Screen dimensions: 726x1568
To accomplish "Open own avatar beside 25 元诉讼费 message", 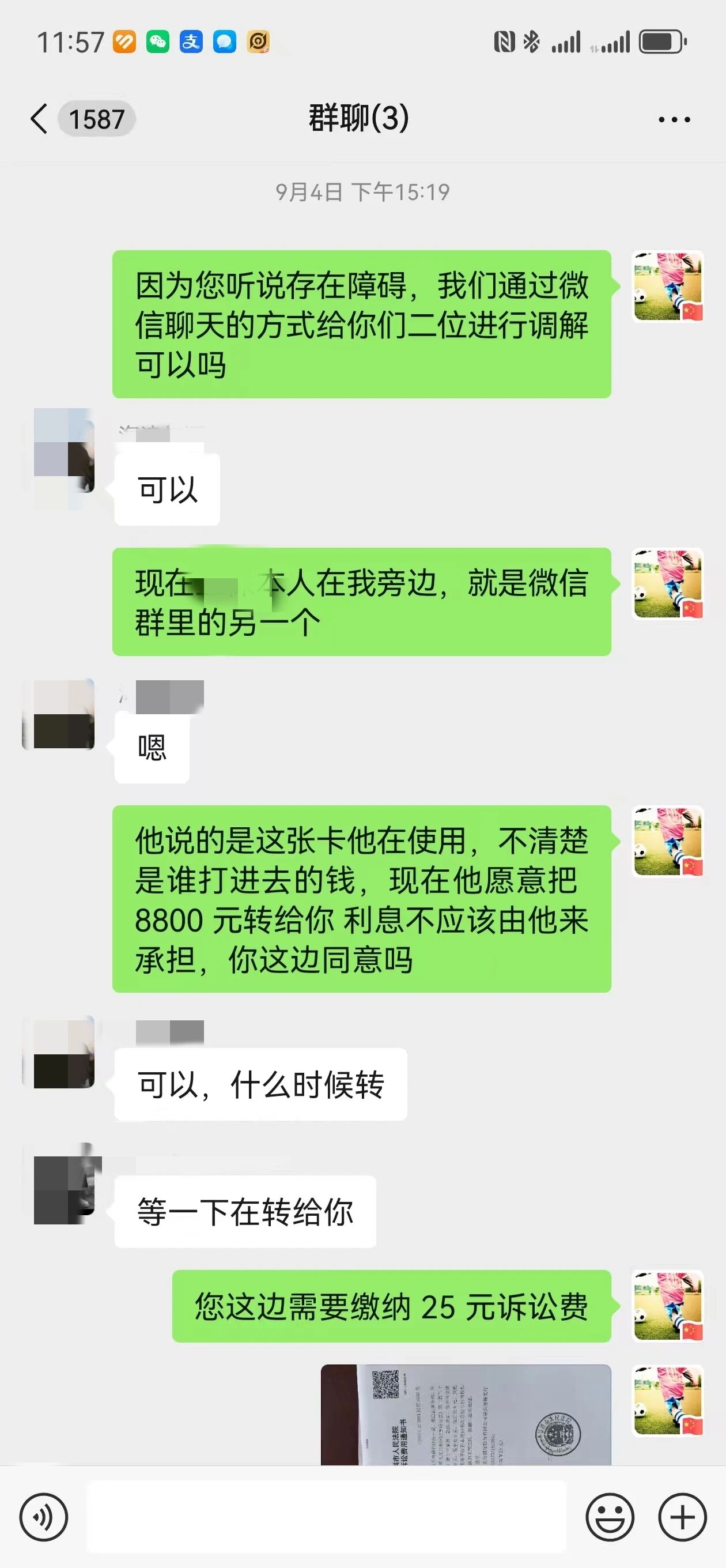I will 668,1306.
